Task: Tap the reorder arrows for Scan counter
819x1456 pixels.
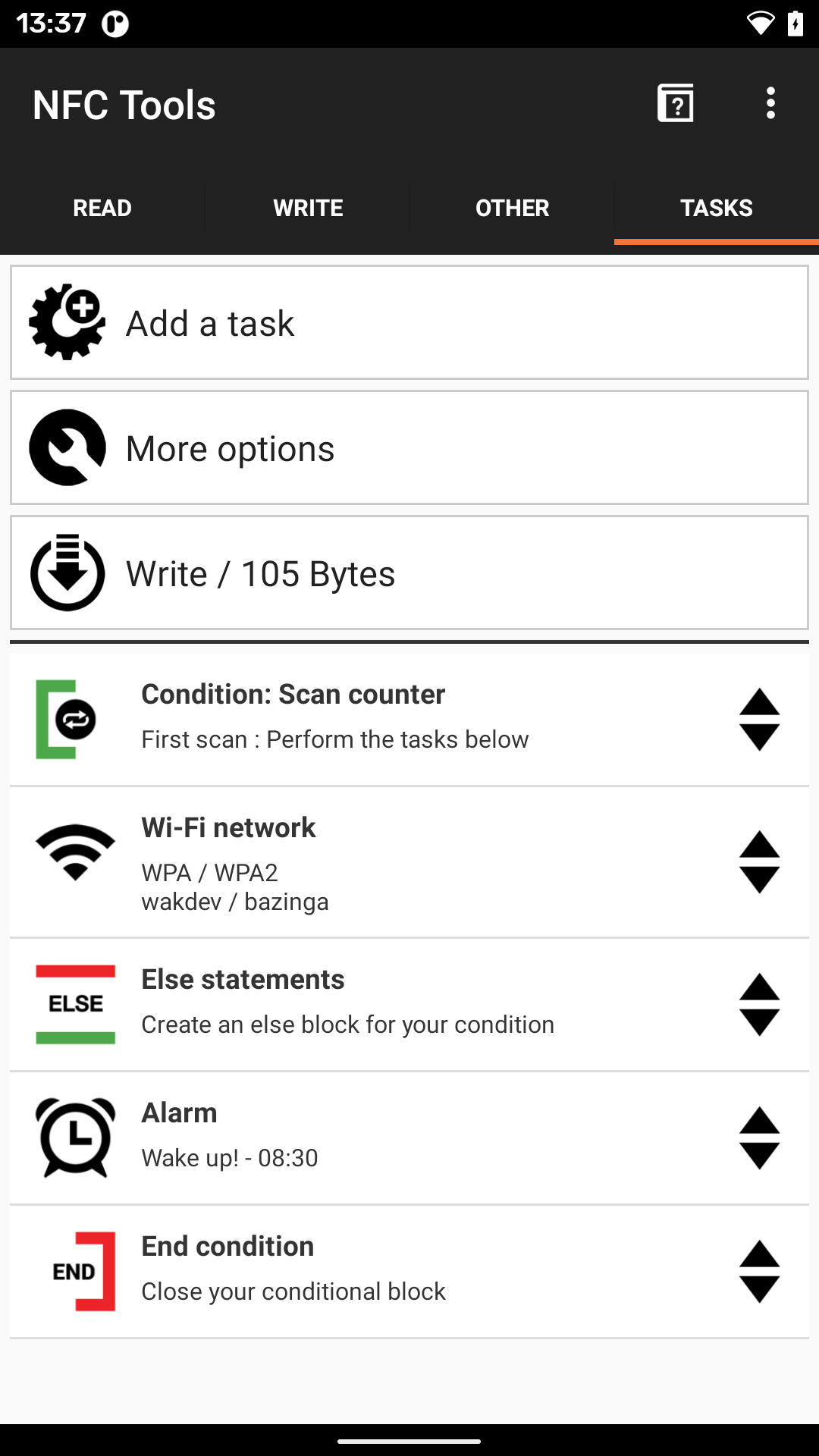Action: click(759, 720)
